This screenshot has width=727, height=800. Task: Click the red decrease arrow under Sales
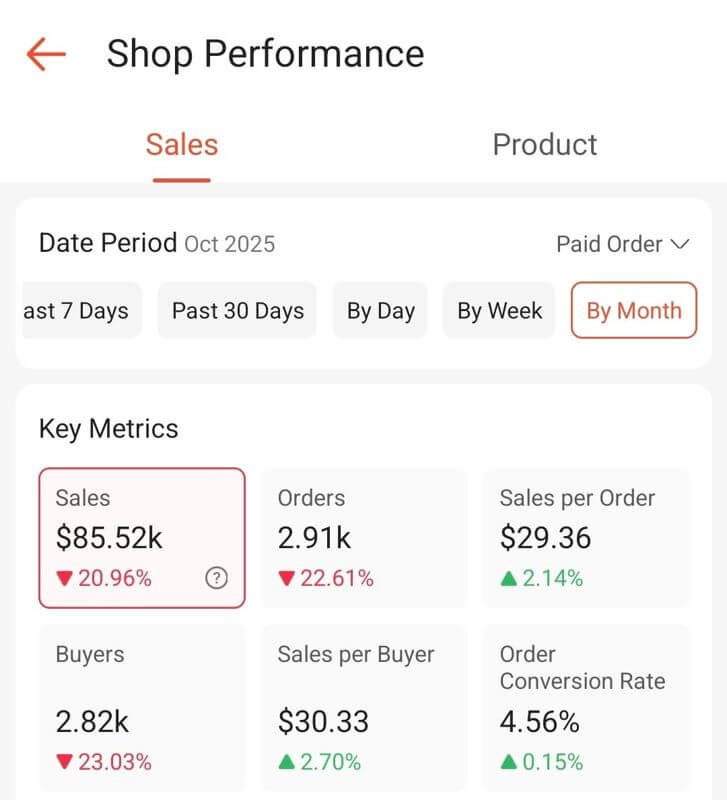coord(62,578)
